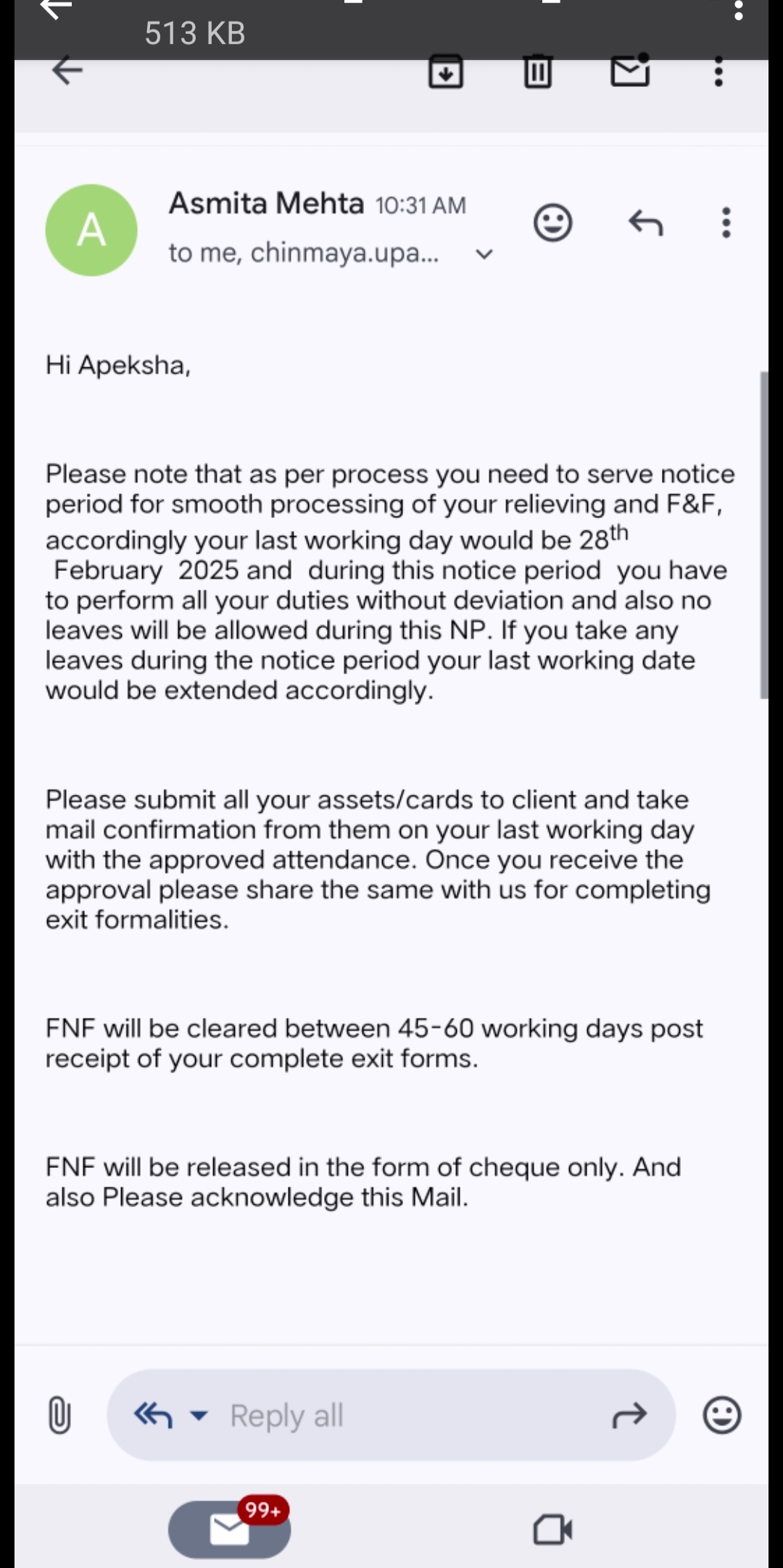This screenshot has width=783, height=1568.
Task: Delete this email
Action: point(537,72)
